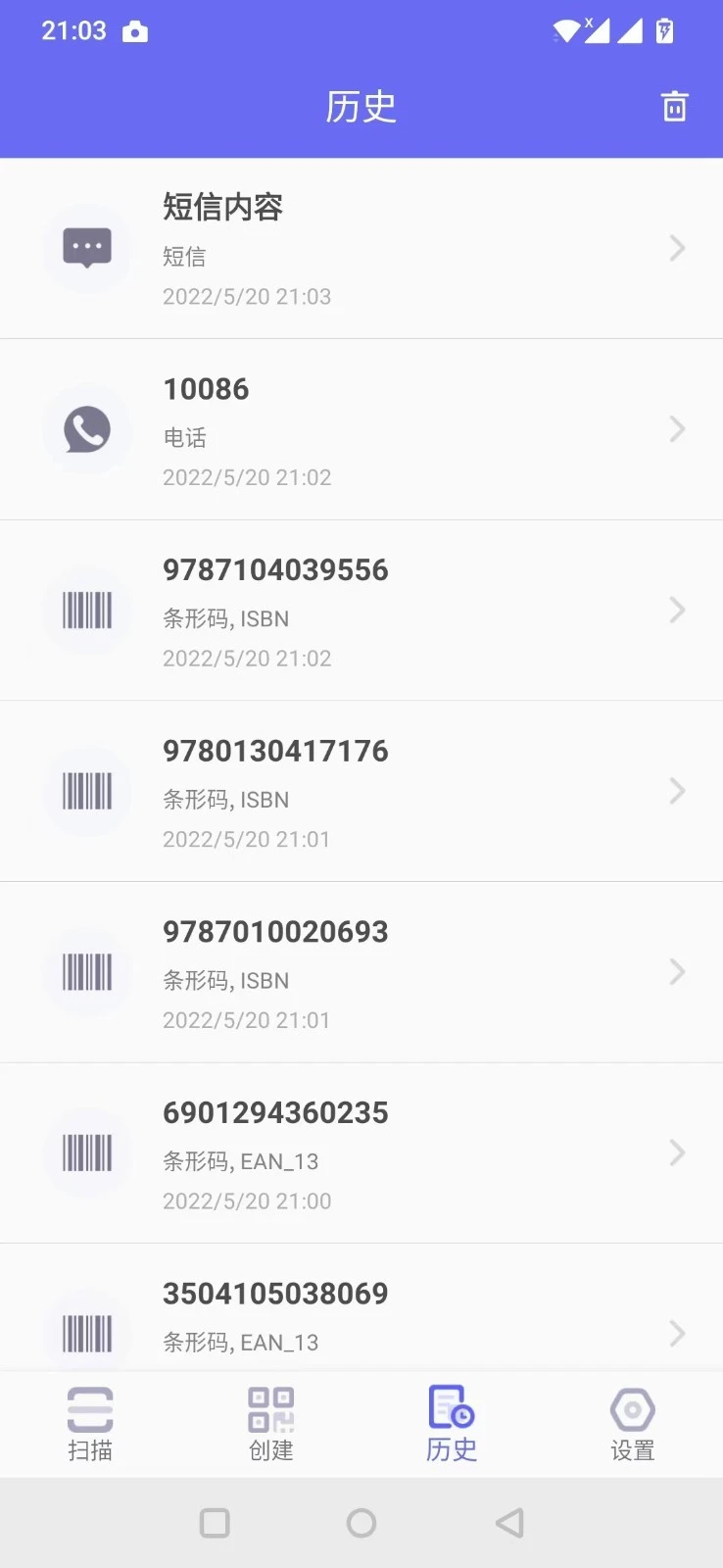The height and width of the screenshot is (1568, 723).
Task: Tap the battery indicator in status bar
Action: click(664, 30)
